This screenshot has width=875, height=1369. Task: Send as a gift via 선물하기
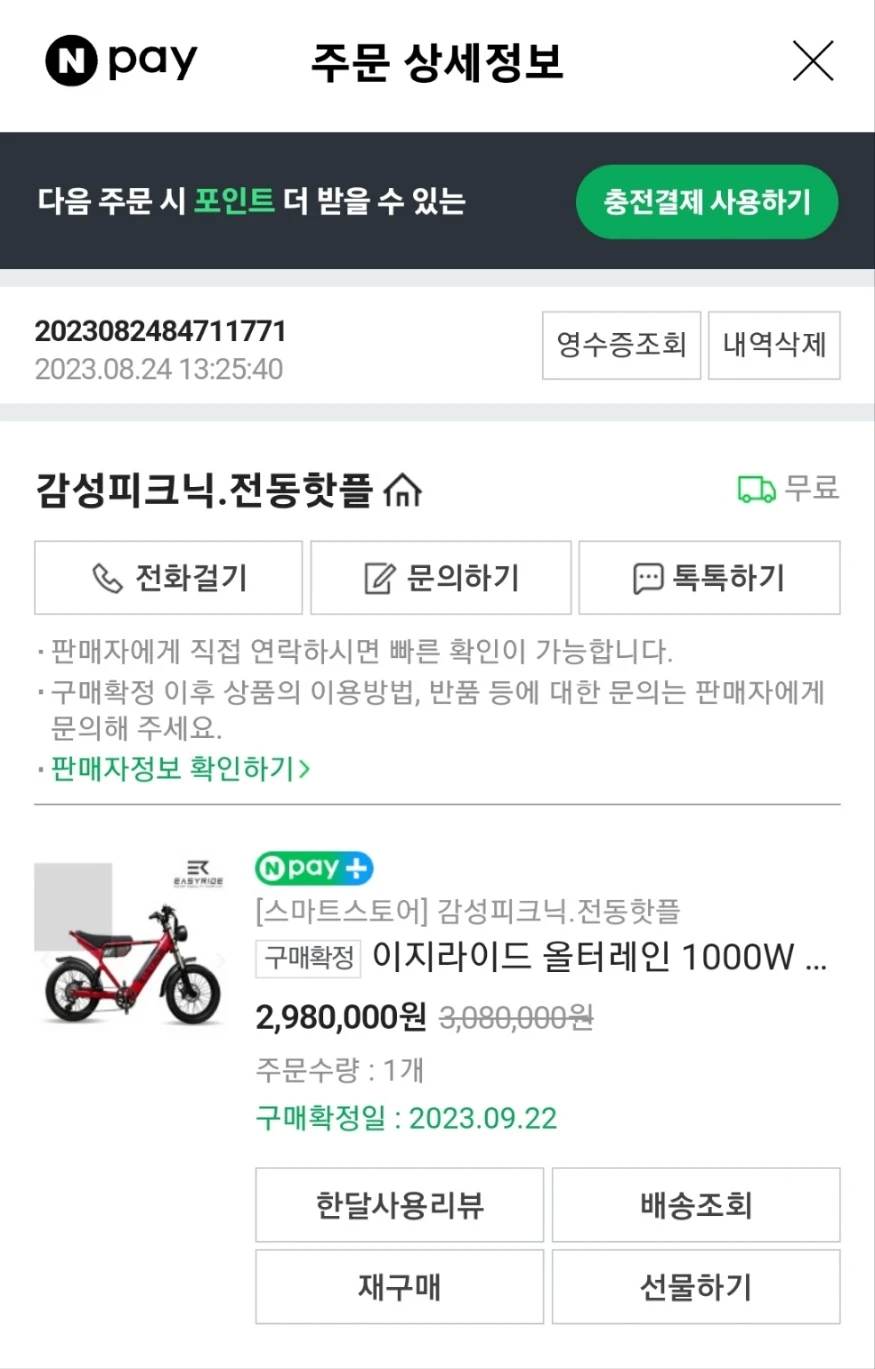[696, 1287]
